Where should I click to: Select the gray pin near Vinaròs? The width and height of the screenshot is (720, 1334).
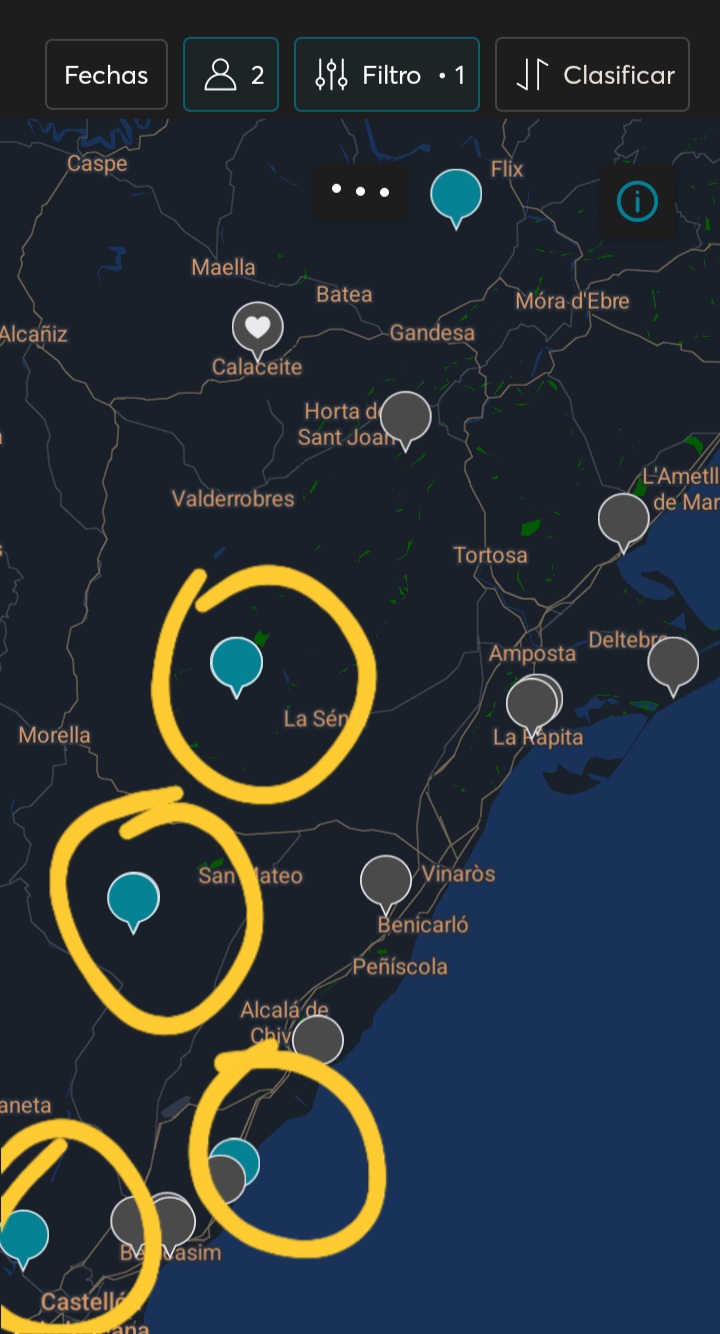tap(386, 880)
